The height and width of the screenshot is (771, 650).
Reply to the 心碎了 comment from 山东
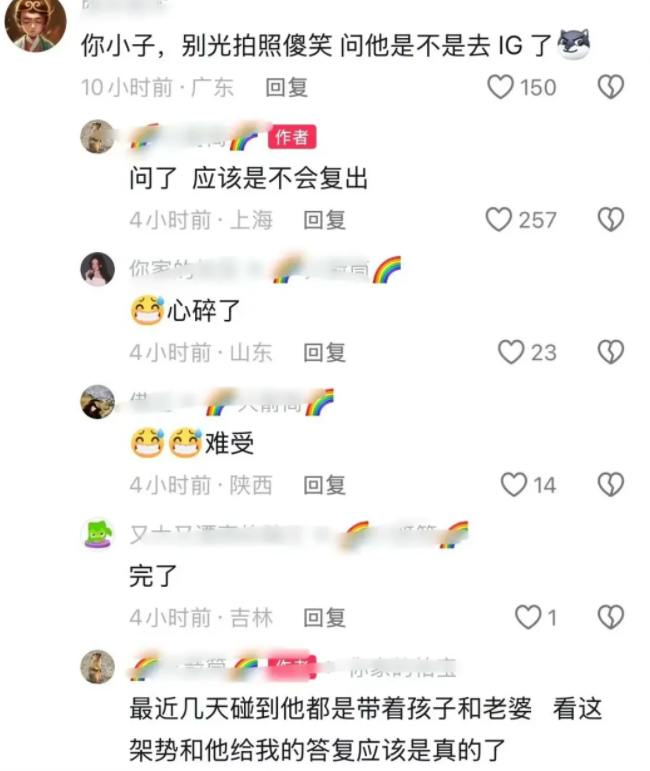click(324, 352)
